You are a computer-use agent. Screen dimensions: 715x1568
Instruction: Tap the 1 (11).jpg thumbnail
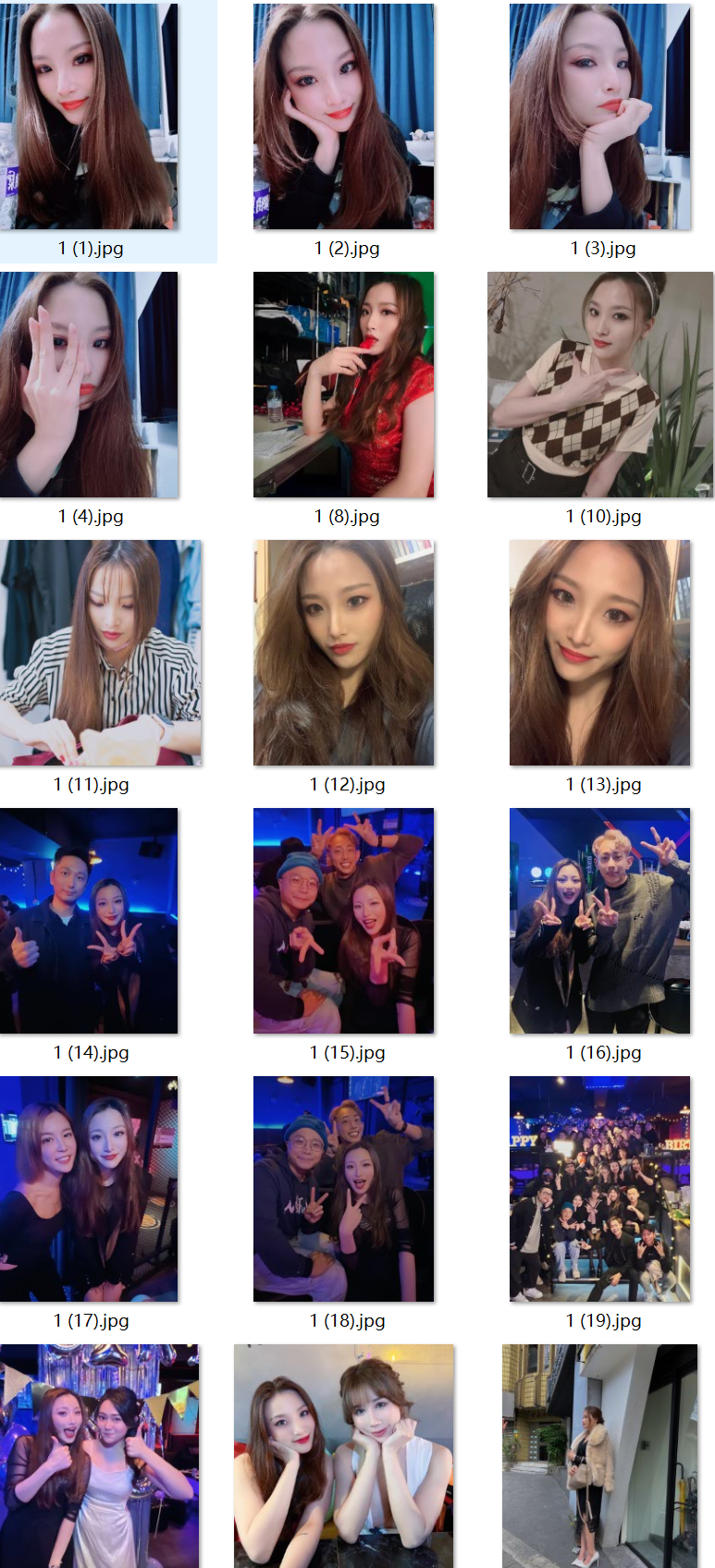point(100,653)
